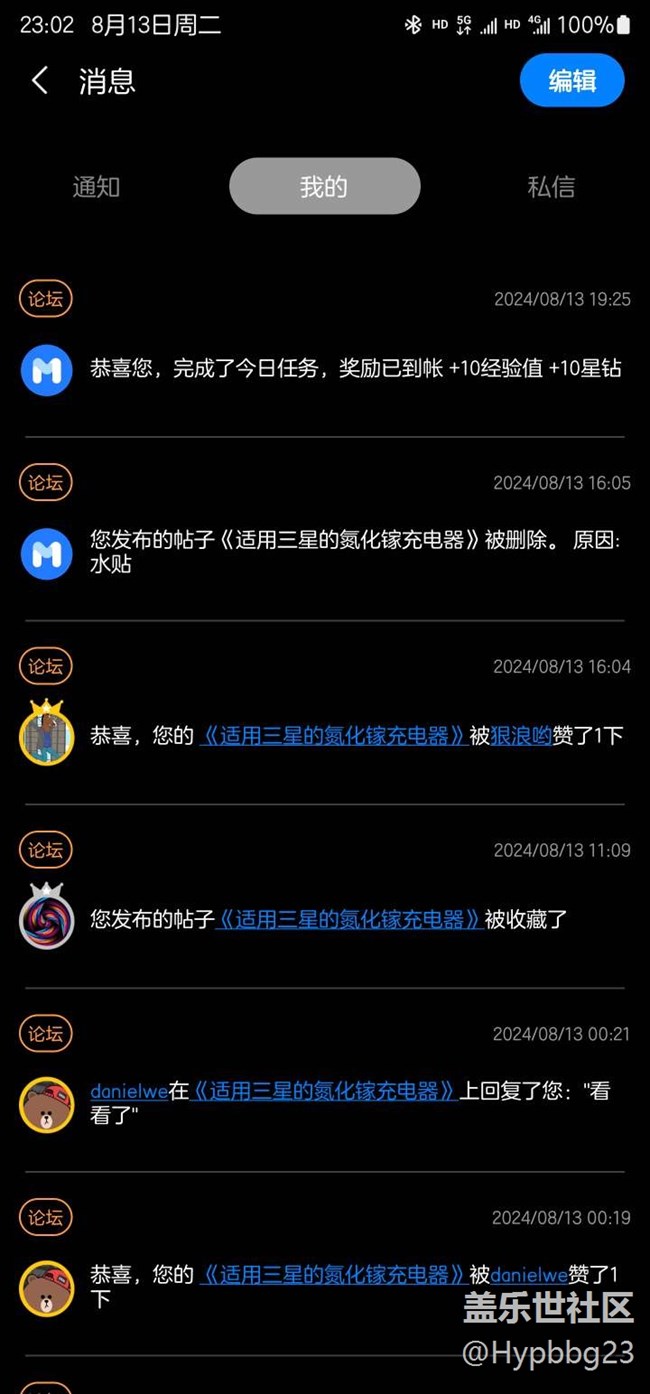Open the post link liked by 狠浪哟
The height and width of the screenshot is (1394, 650).
coord(334,736)
